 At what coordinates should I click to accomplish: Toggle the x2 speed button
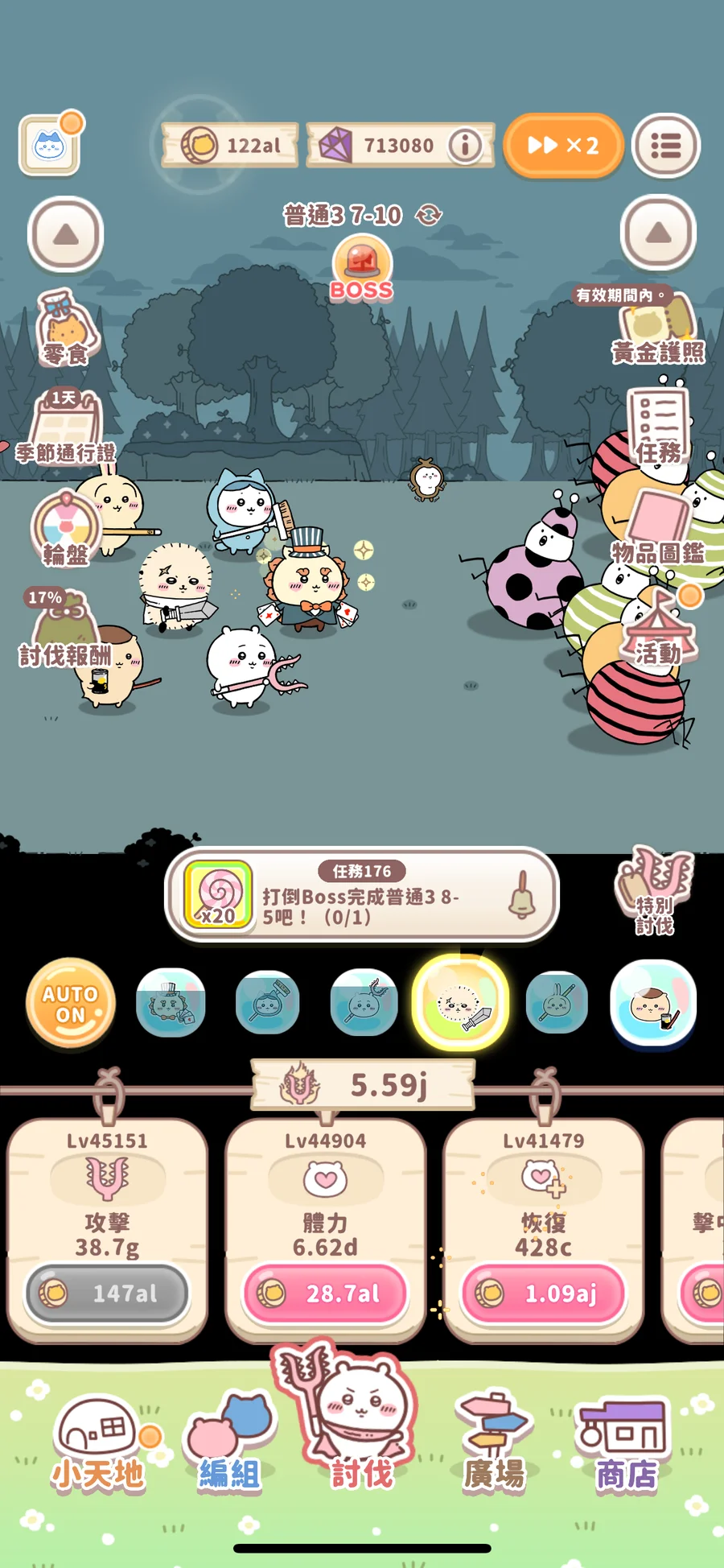click(x=563, y=146)
